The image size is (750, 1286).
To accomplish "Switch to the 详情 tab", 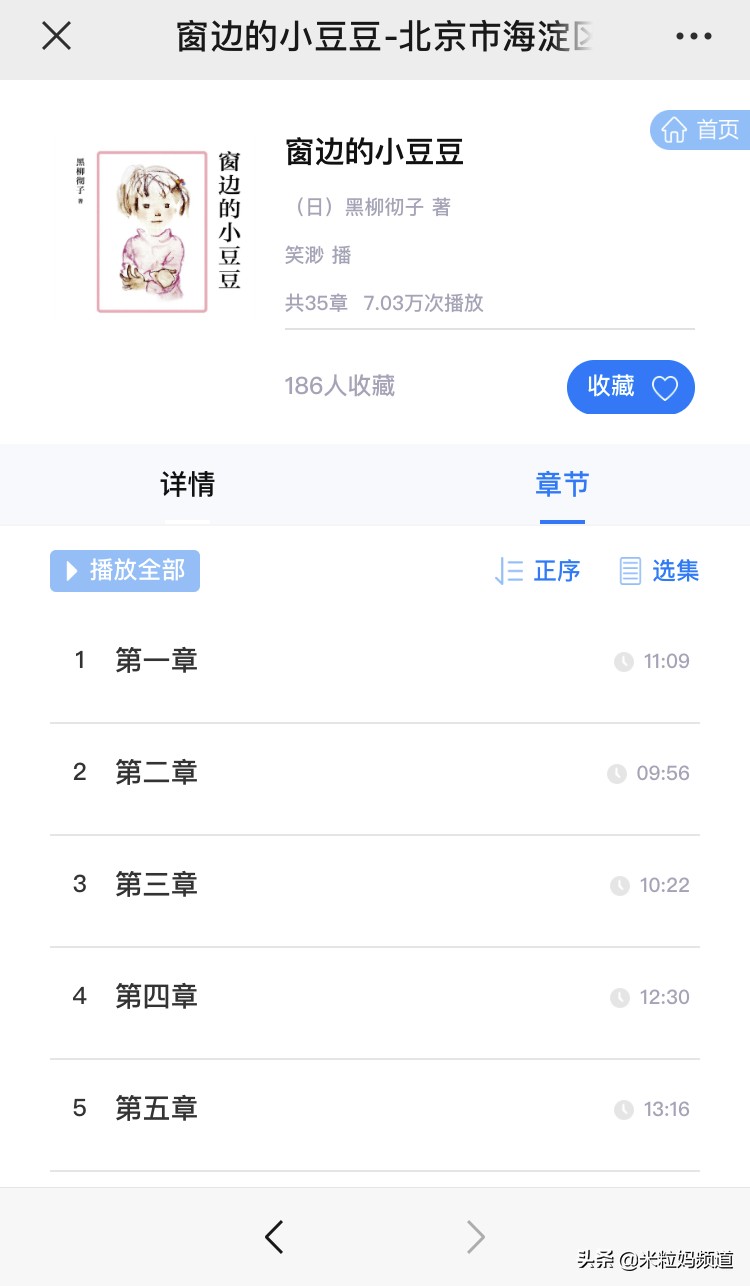I will [x=187, y=484].
